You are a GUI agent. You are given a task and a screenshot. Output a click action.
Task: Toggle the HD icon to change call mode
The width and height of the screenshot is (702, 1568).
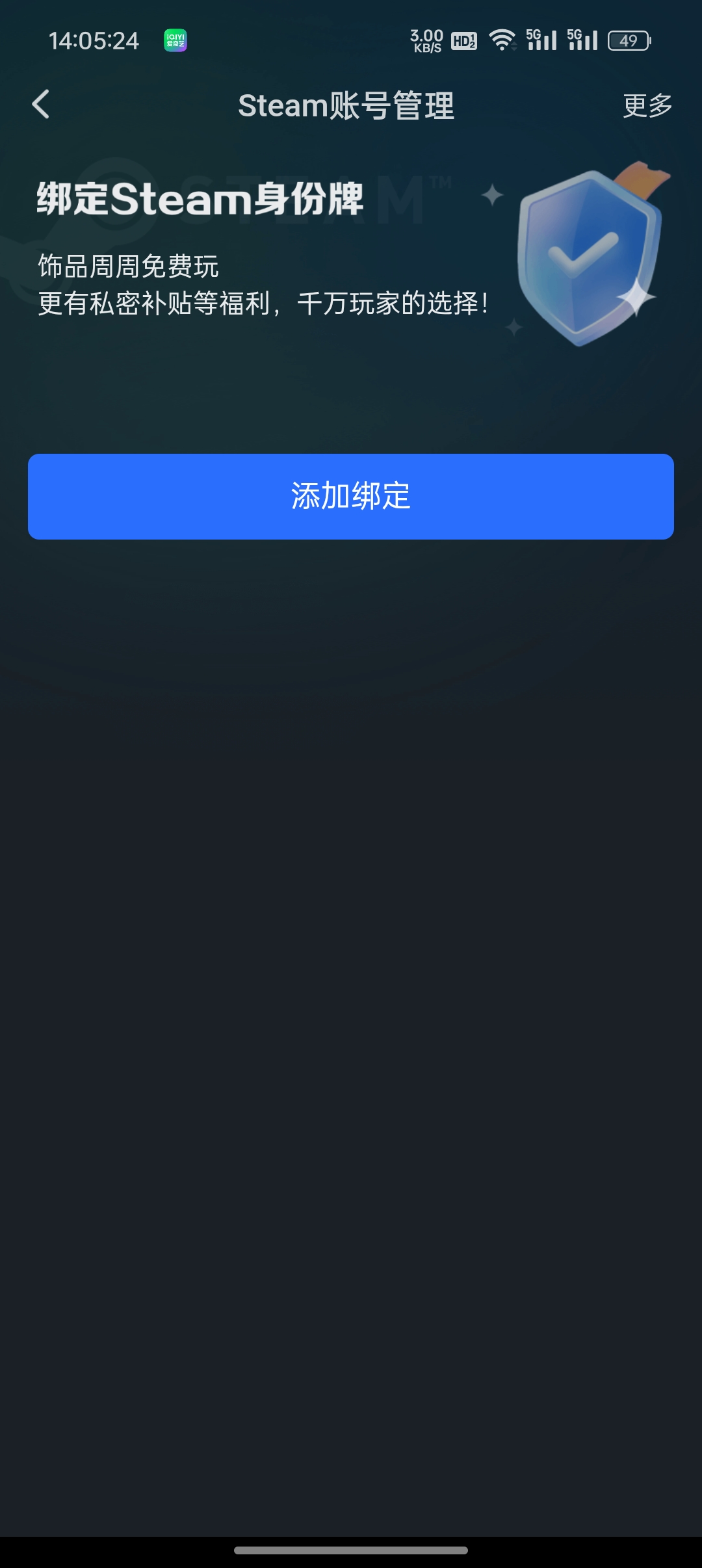(463, 41)
